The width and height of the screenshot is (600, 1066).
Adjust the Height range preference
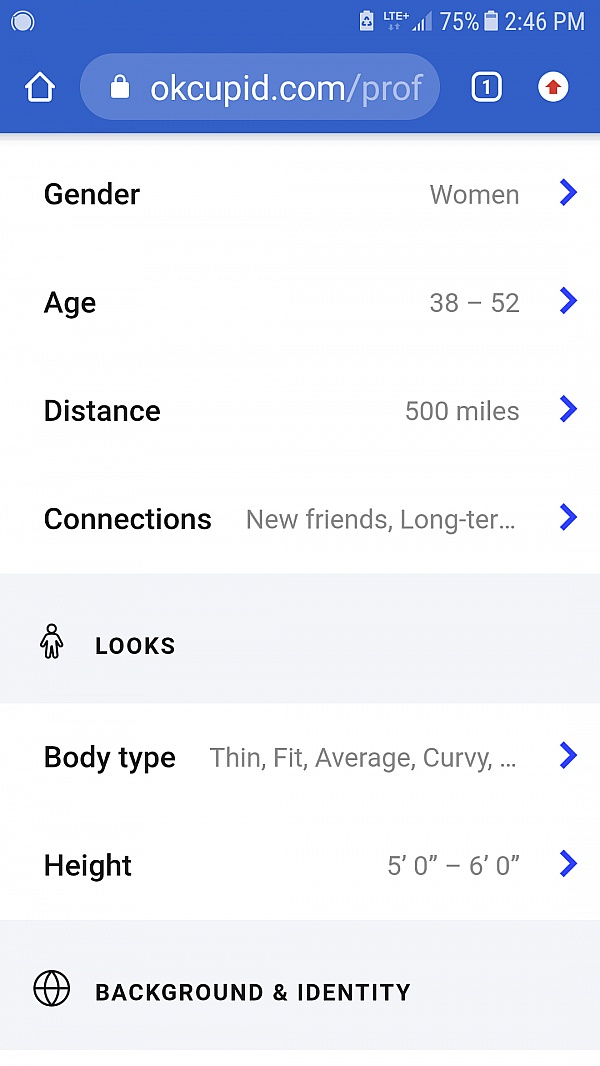point(300,865)
